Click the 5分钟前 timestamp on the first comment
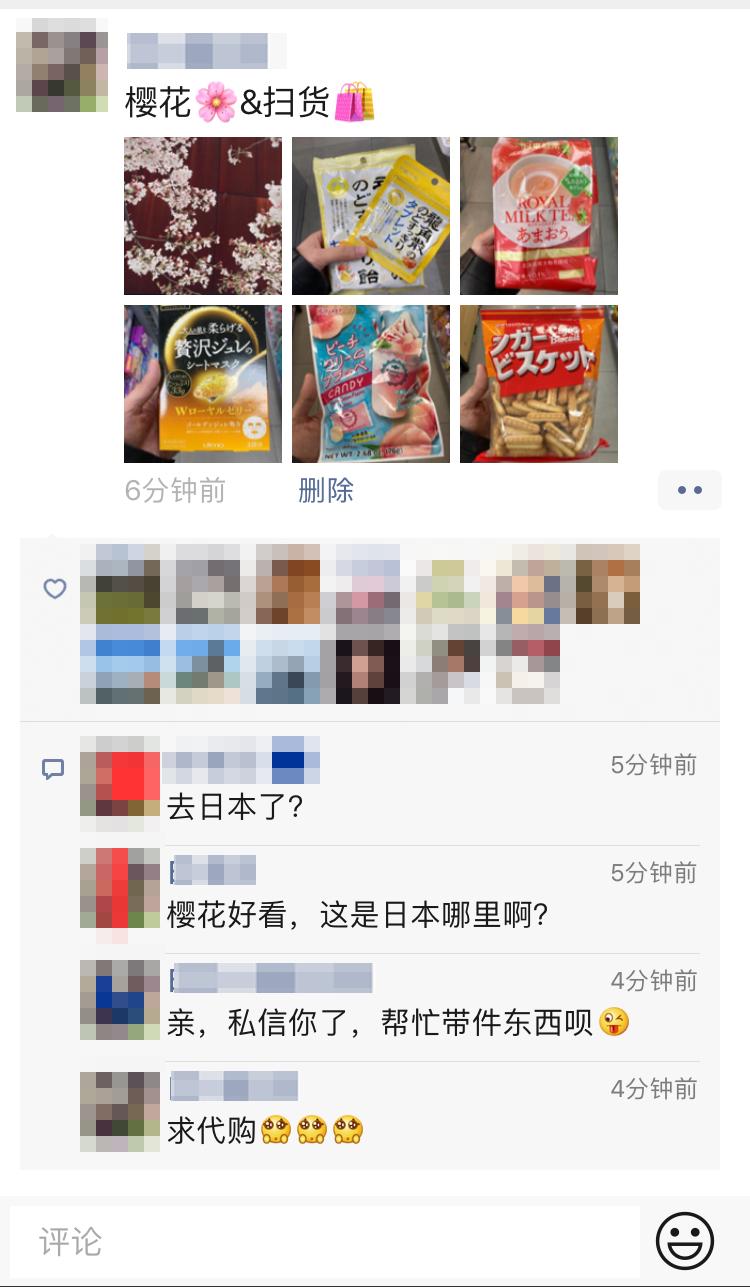Viewport: 750px width, 1287px height. 651,766
